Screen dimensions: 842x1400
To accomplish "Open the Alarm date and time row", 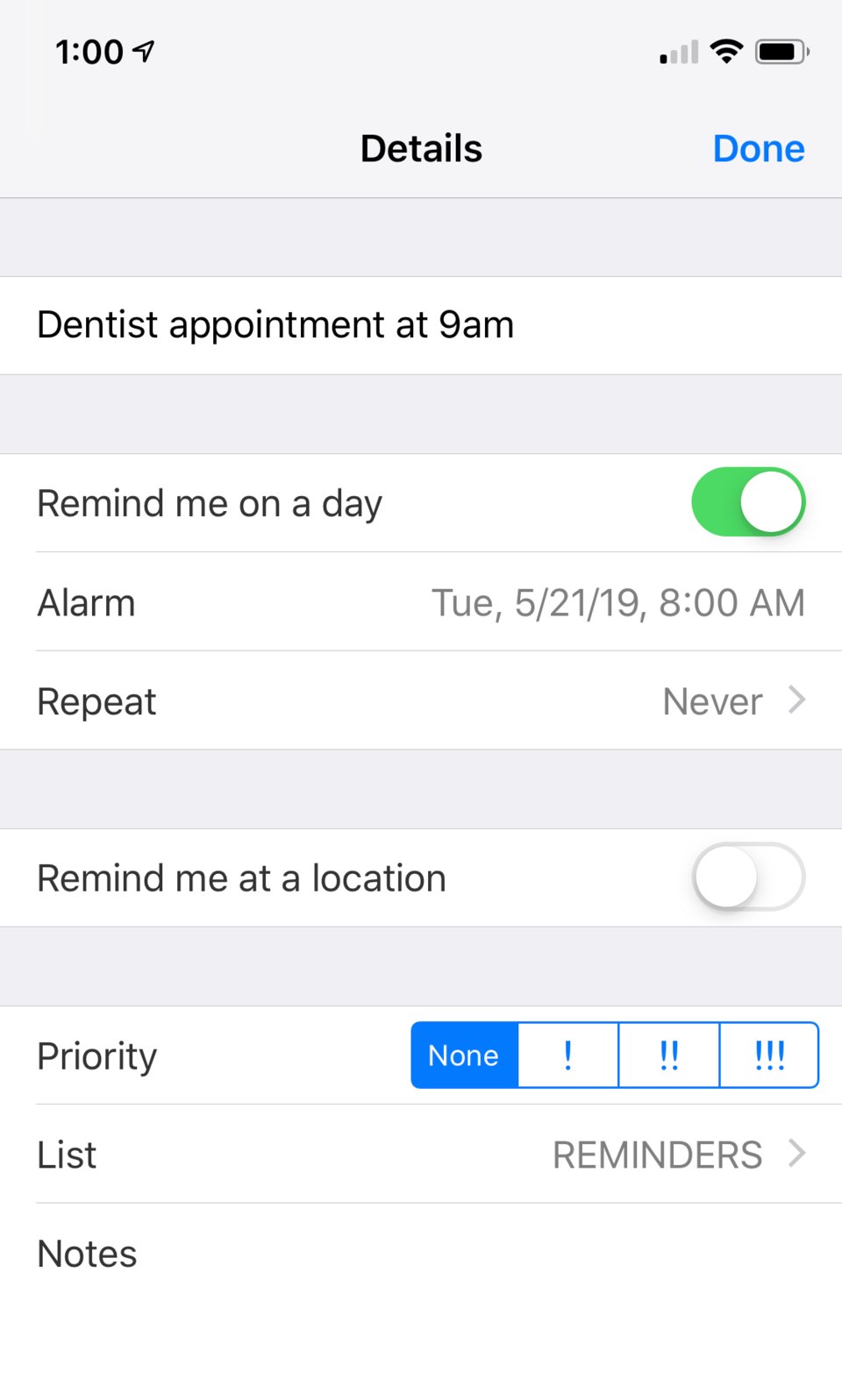I will (x=421, y=603).
